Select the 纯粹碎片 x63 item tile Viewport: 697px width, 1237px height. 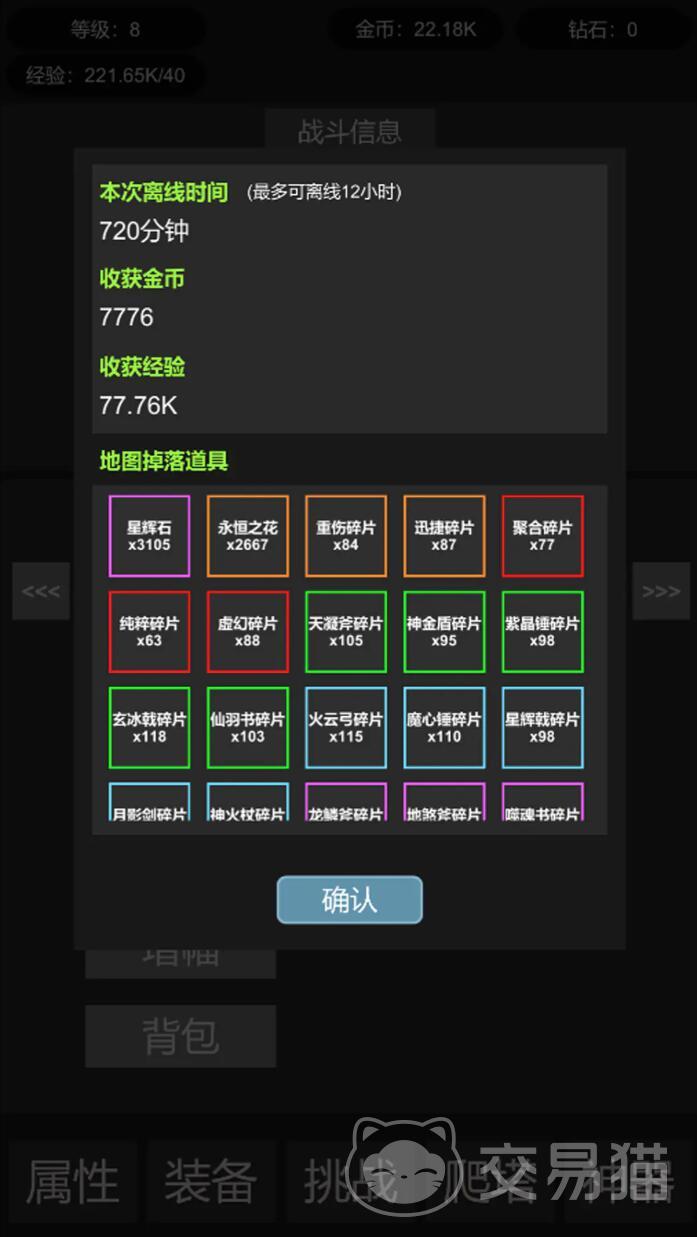[x=149, y=632]
